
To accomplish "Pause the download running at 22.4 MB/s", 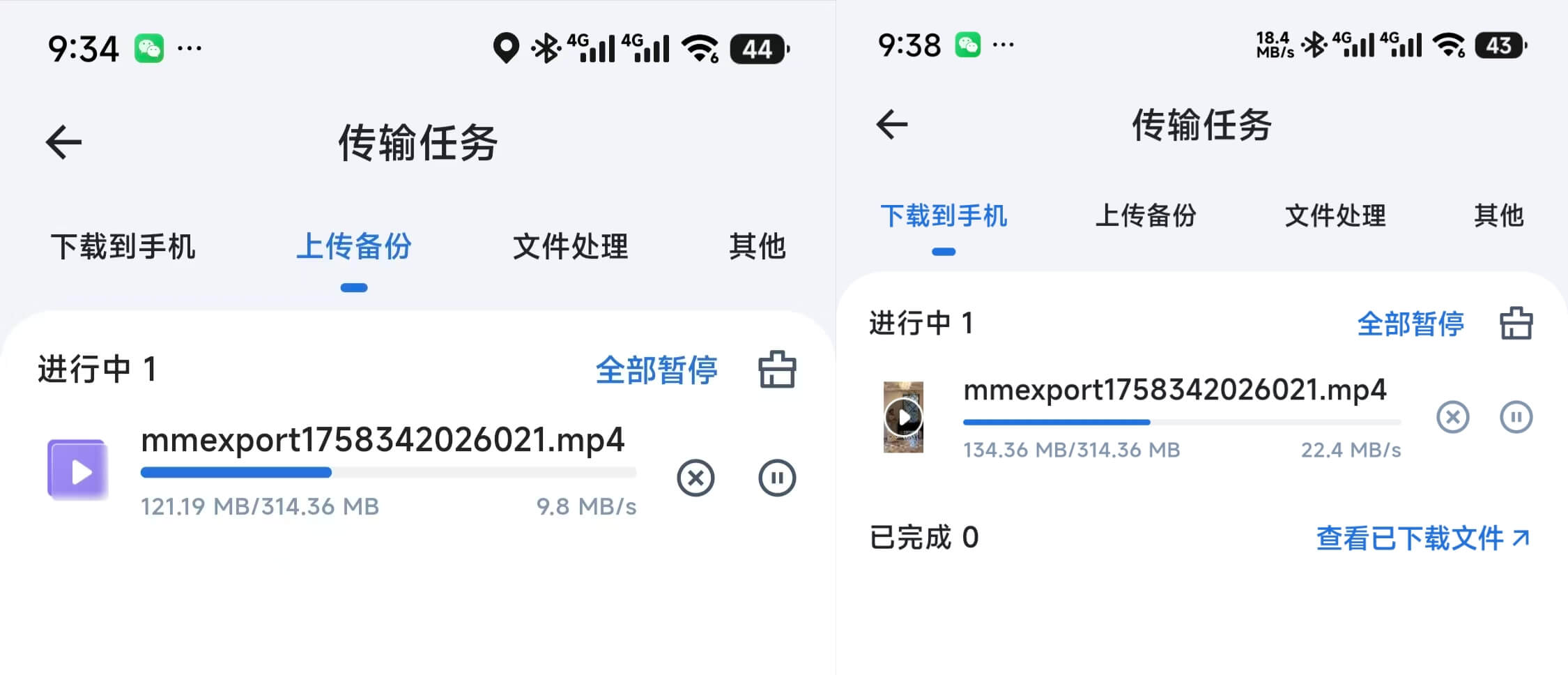I will 1516,418.
